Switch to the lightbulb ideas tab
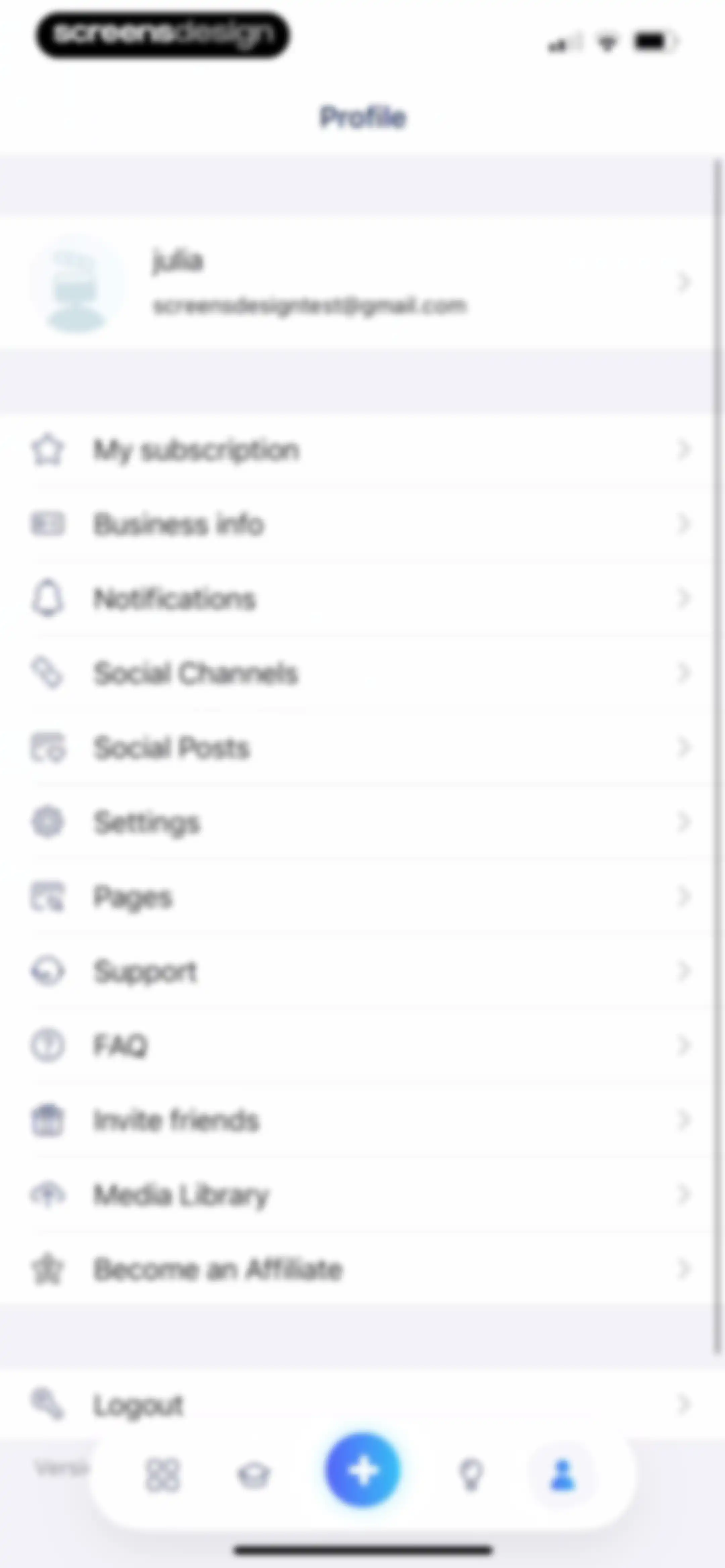This screenshot has width=725, height=1568. click(x=471, y=1475)
